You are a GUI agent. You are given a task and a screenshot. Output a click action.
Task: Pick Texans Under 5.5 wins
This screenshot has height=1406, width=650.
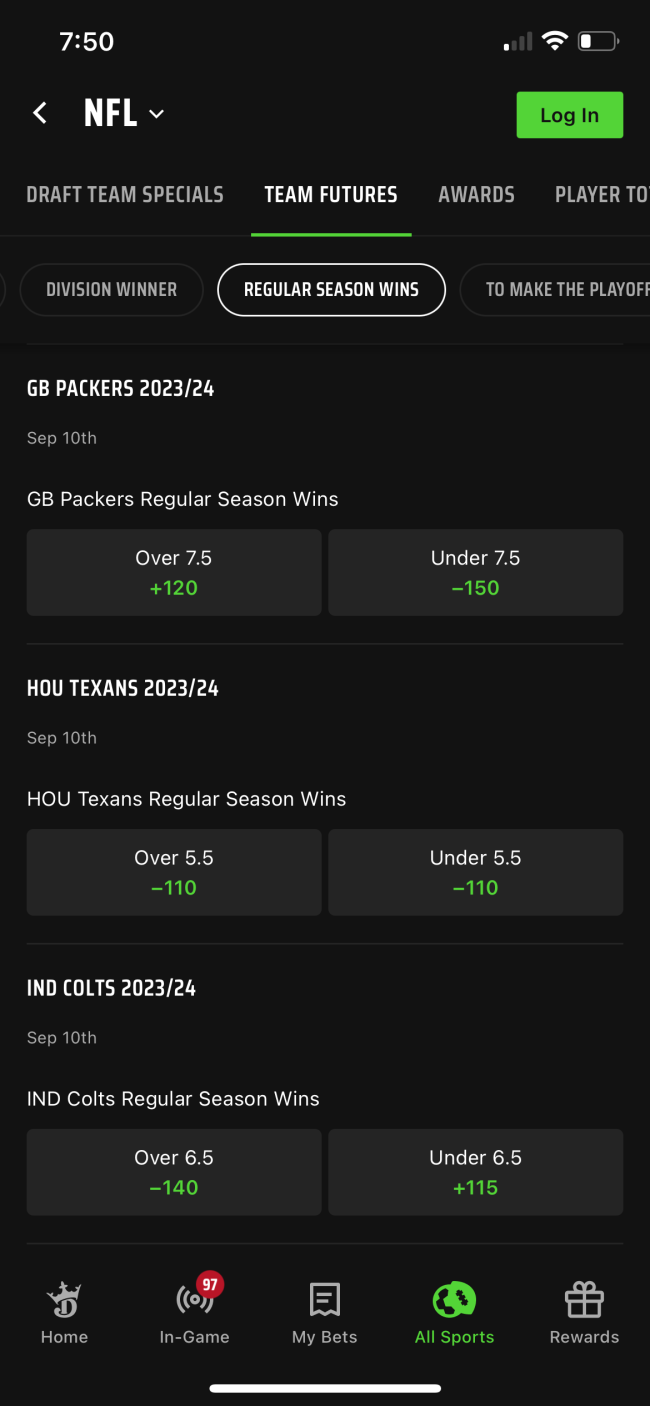tap(475, 872)
